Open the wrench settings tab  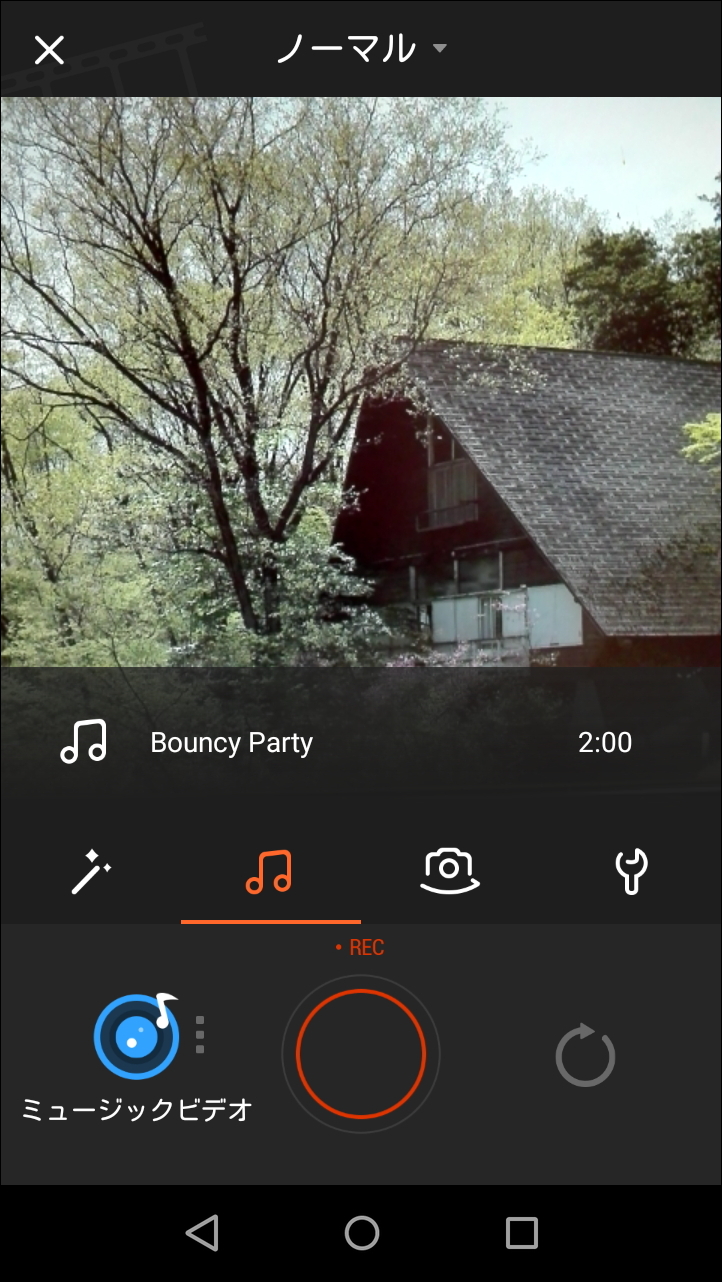tap(631, 872)
